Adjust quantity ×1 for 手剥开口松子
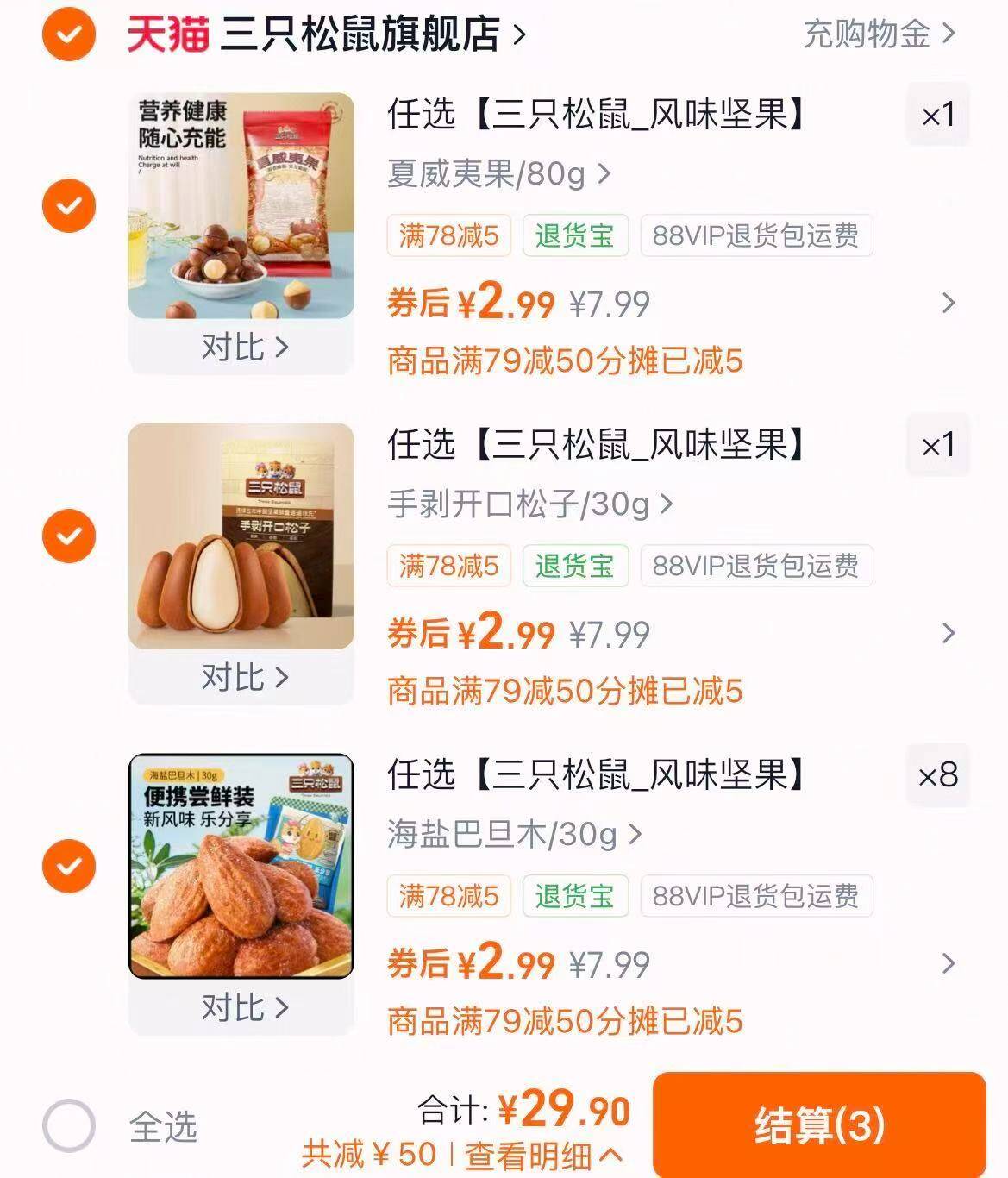The height and width of the screenshot is (1178, 1008). (937, 445)
